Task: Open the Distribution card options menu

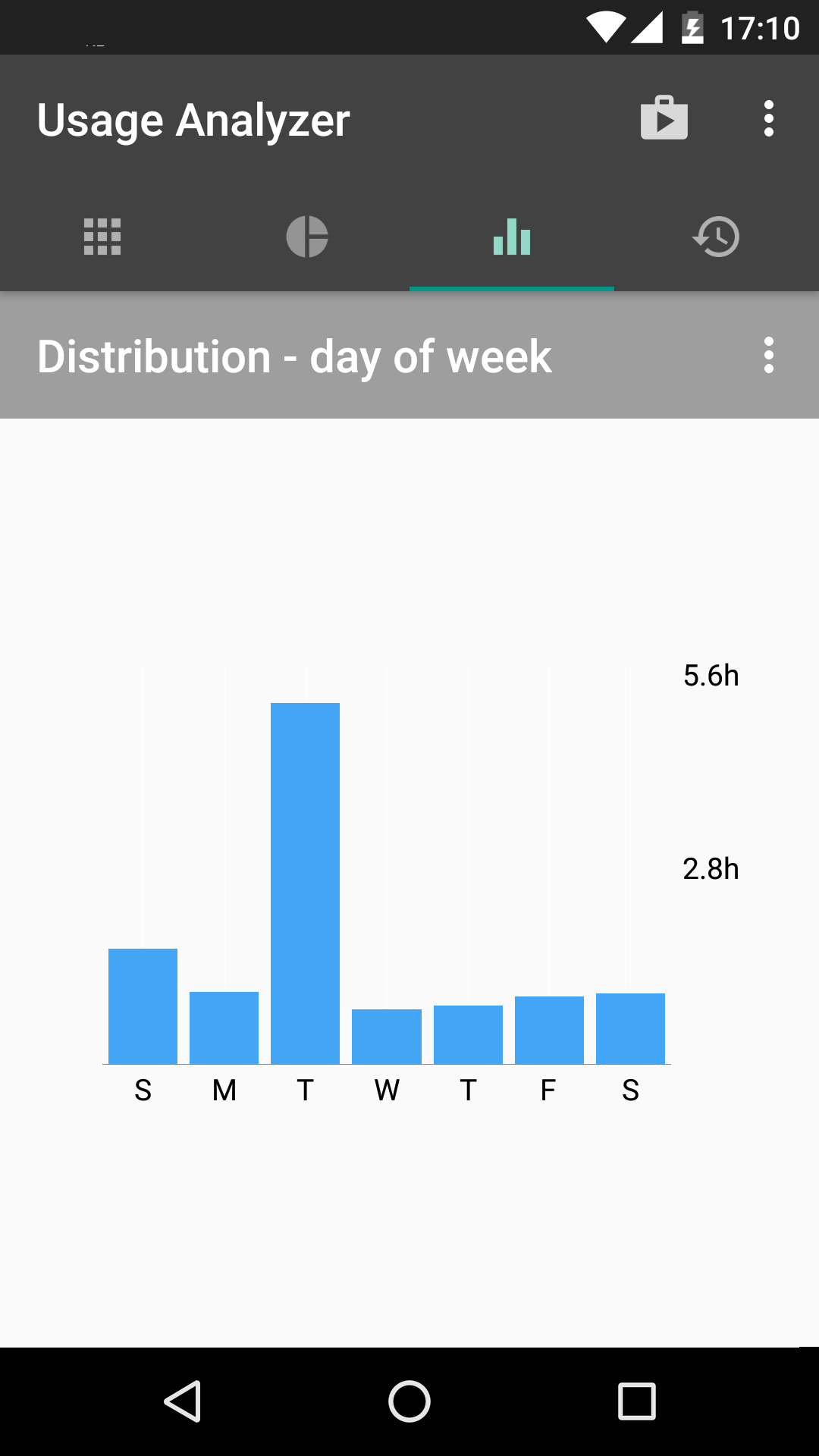Action: point(768,356)
